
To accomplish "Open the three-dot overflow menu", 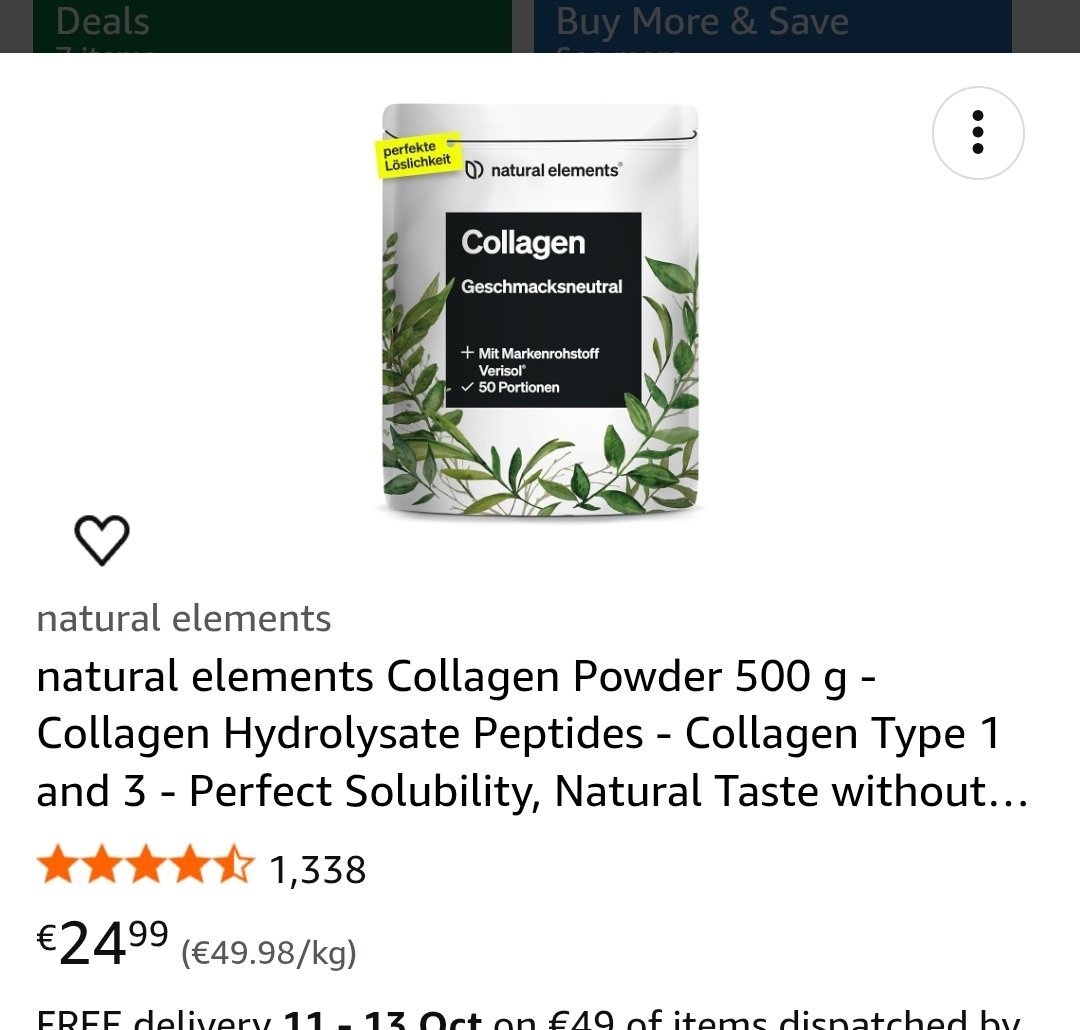I will (977, 133).
